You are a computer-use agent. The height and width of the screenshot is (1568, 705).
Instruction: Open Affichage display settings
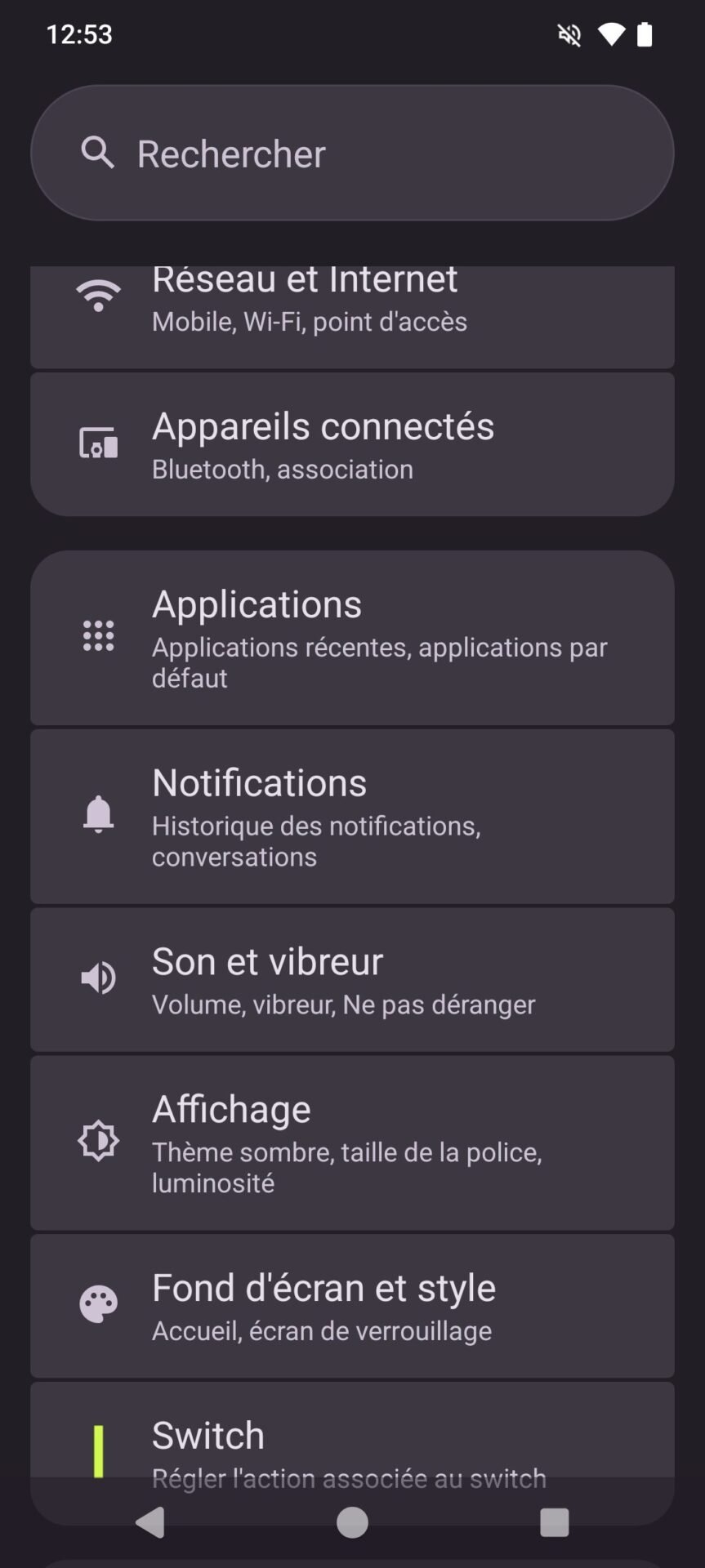[x=352, y=1143]
